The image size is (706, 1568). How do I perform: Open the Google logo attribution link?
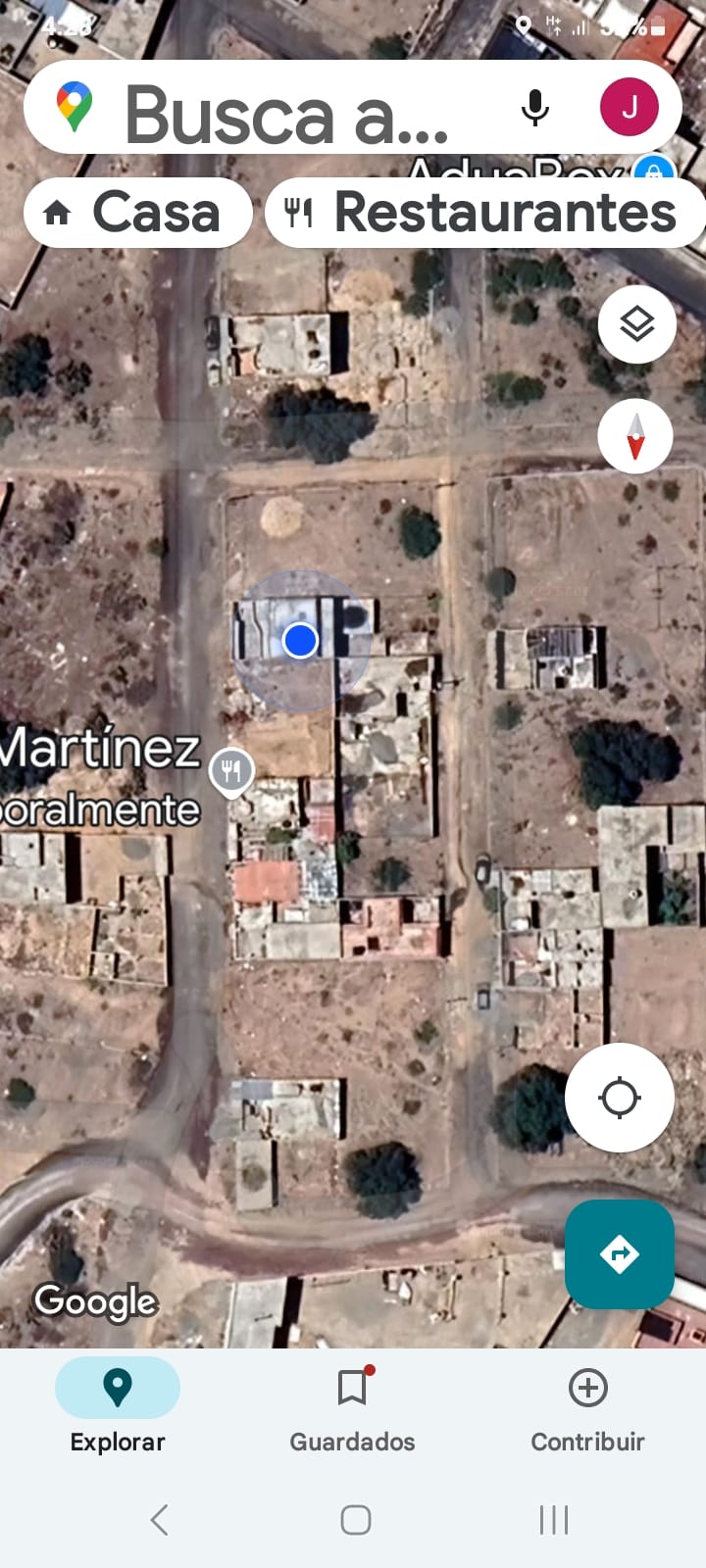(x=95, y=1301)
